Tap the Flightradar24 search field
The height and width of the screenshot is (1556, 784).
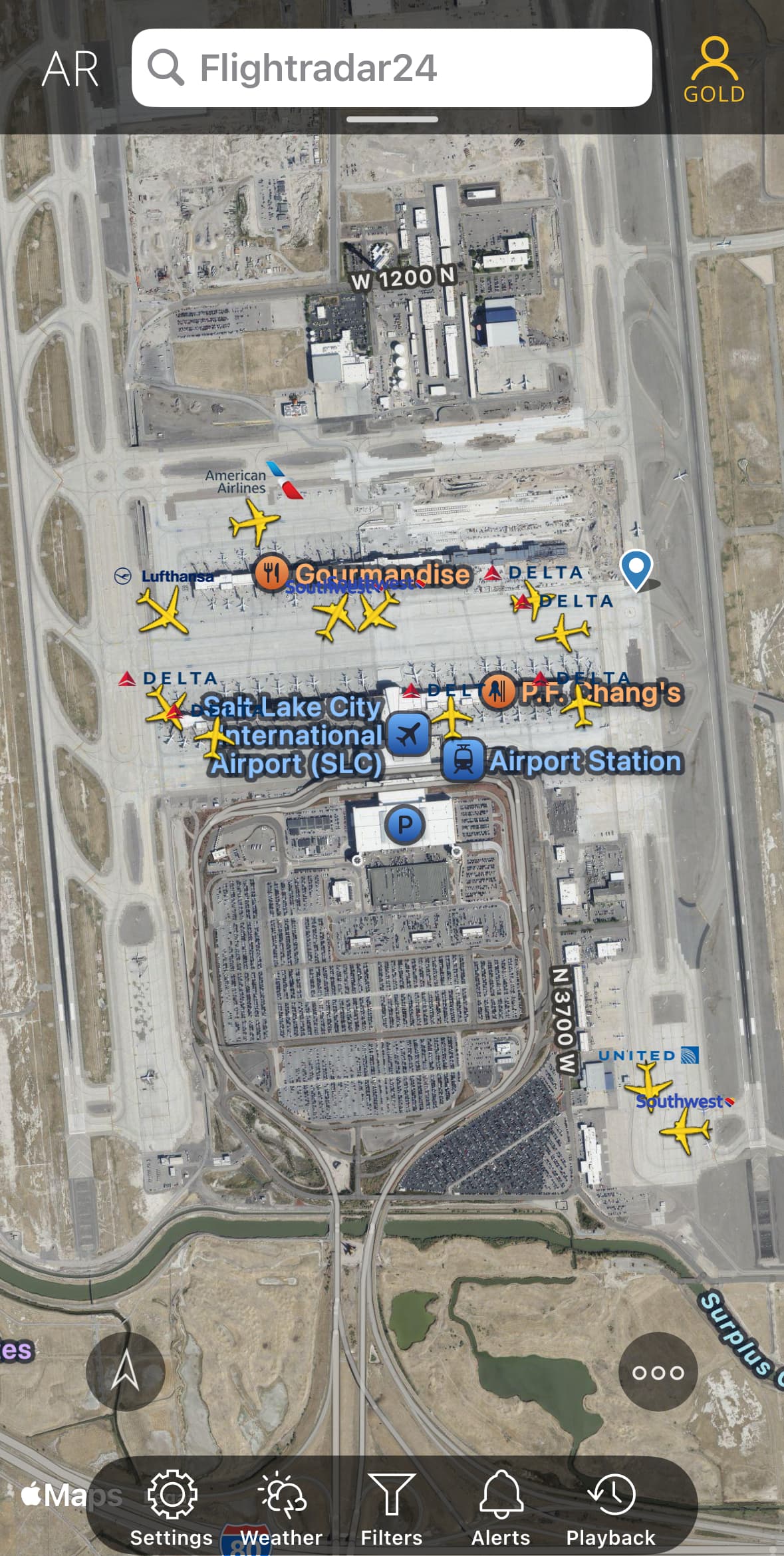pos(391,68)
